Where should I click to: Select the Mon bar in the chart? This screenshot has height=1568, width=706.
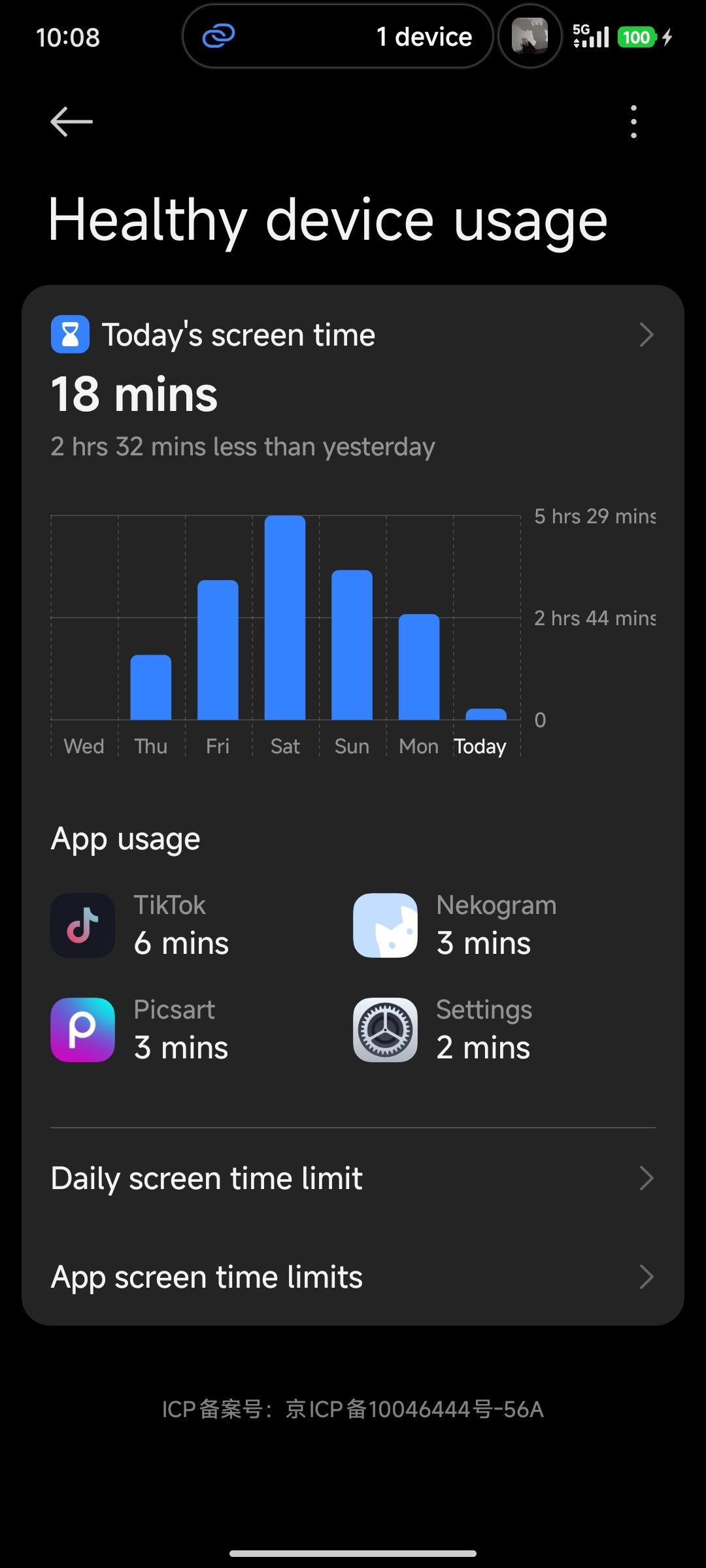(419, 666)
